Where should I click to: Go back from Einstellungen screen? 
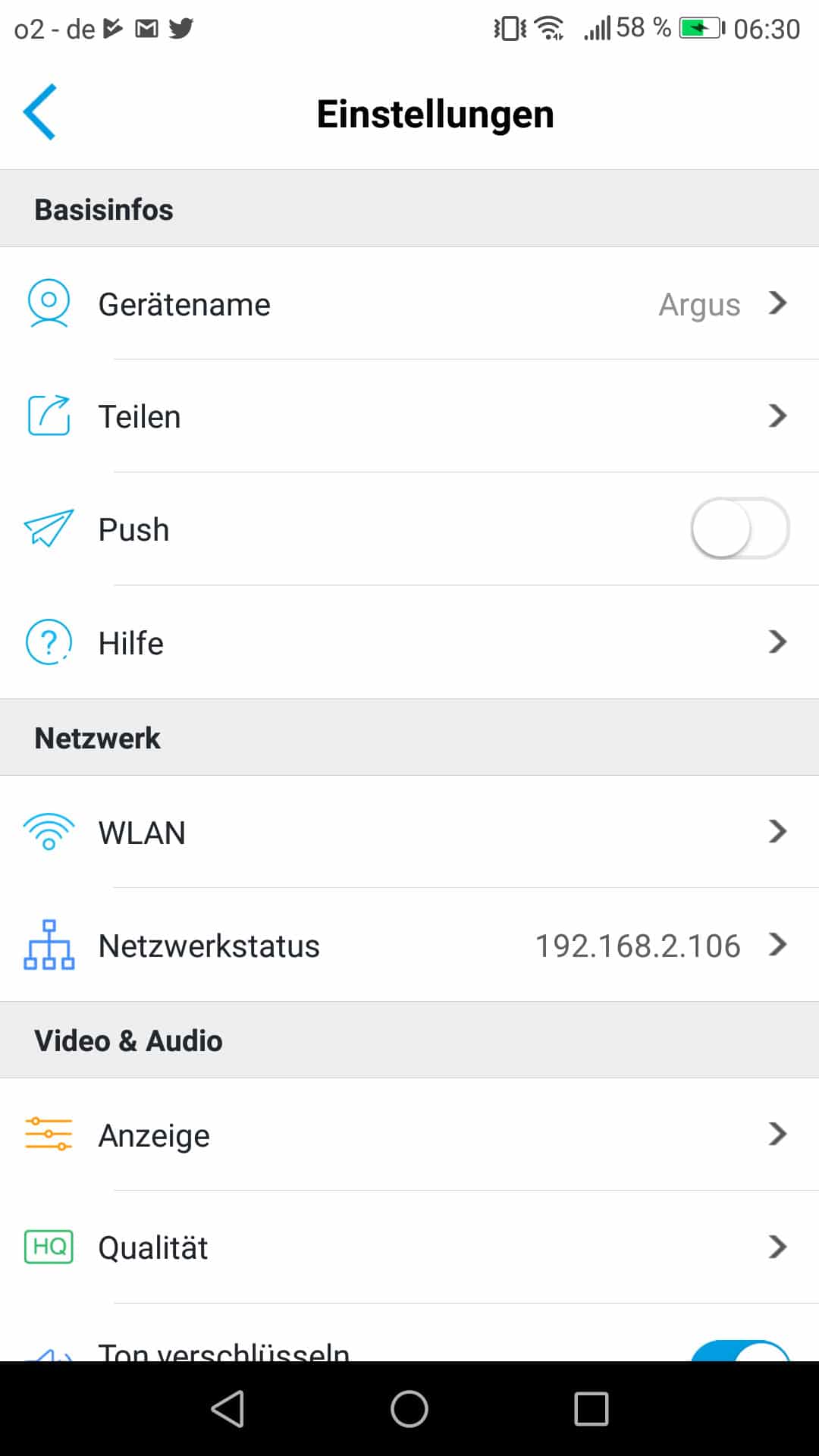[40, 112]
